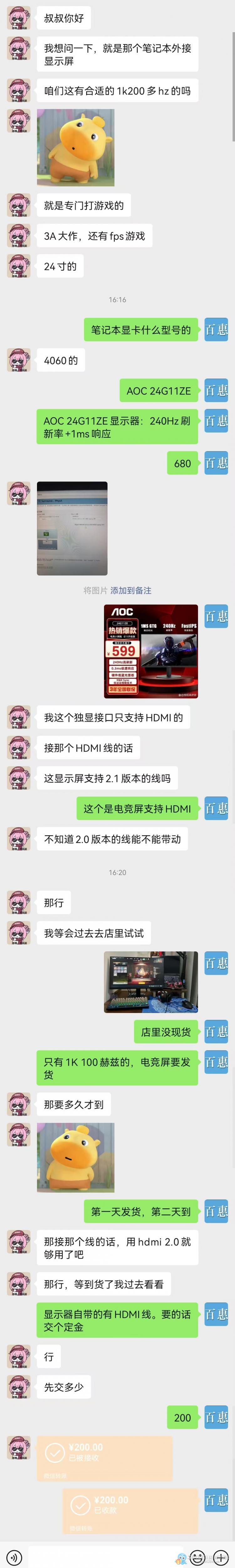This screenshot has width=235, height=1568.
Task: Open the hippo sticker below the 1k200hz message
Action: (76, 147)
